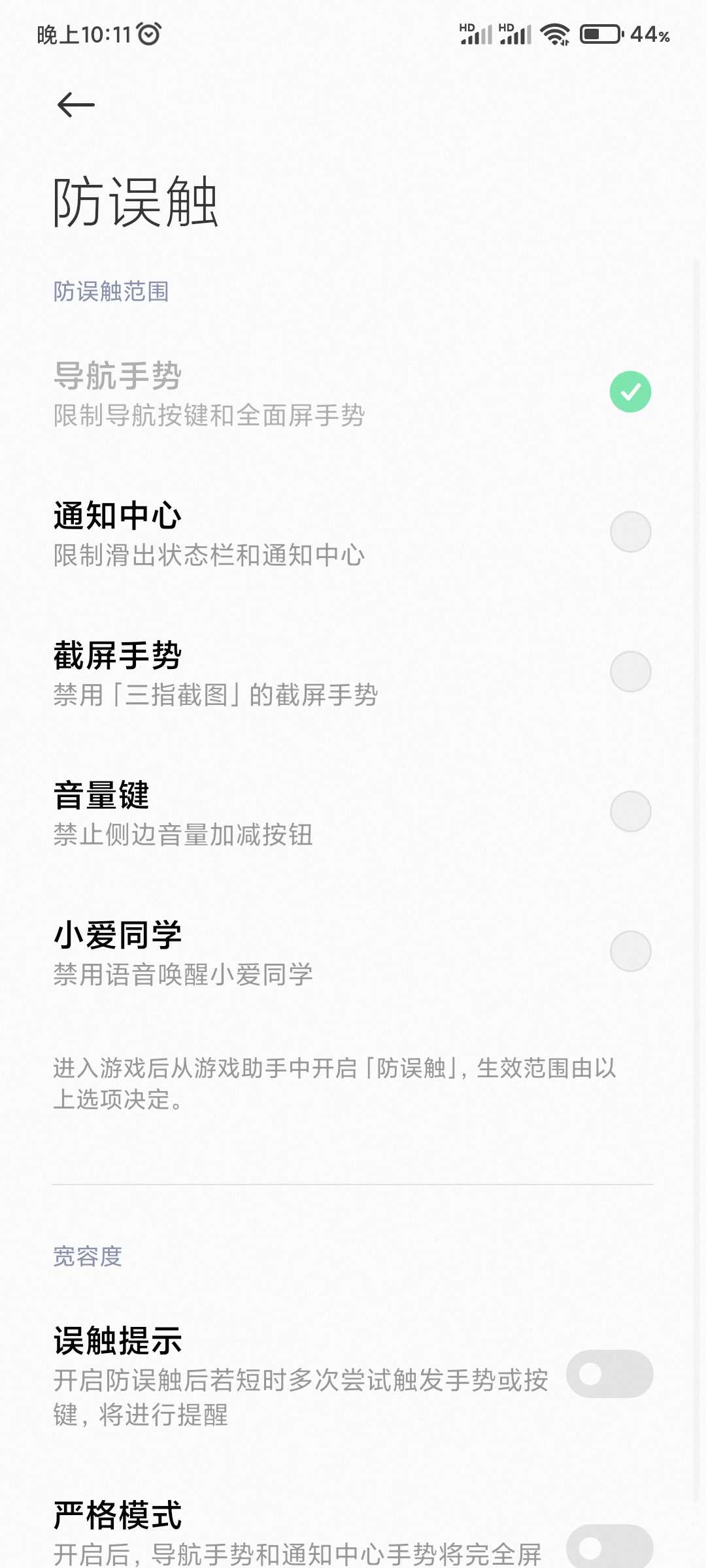This screenshot has height=1568, width=706.
Task: Toggle 严格模式 on
Action: point(609,1547)
